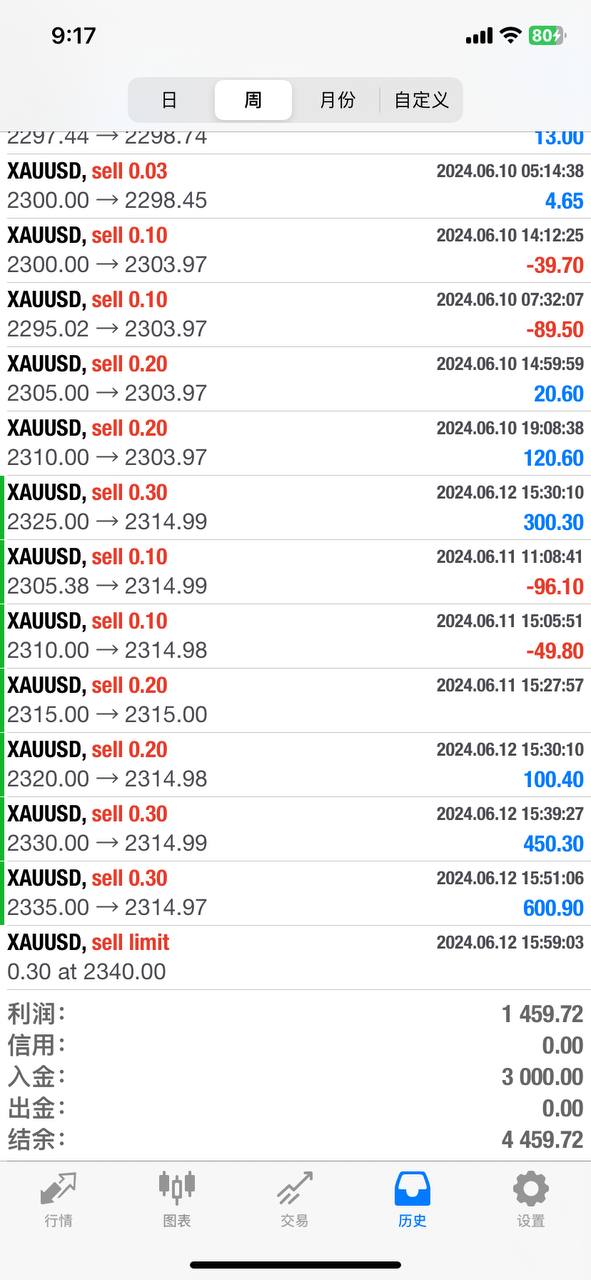591x1280 pixels.
Task: Open the trade with loss -89.50
Action: coord(295,314)
